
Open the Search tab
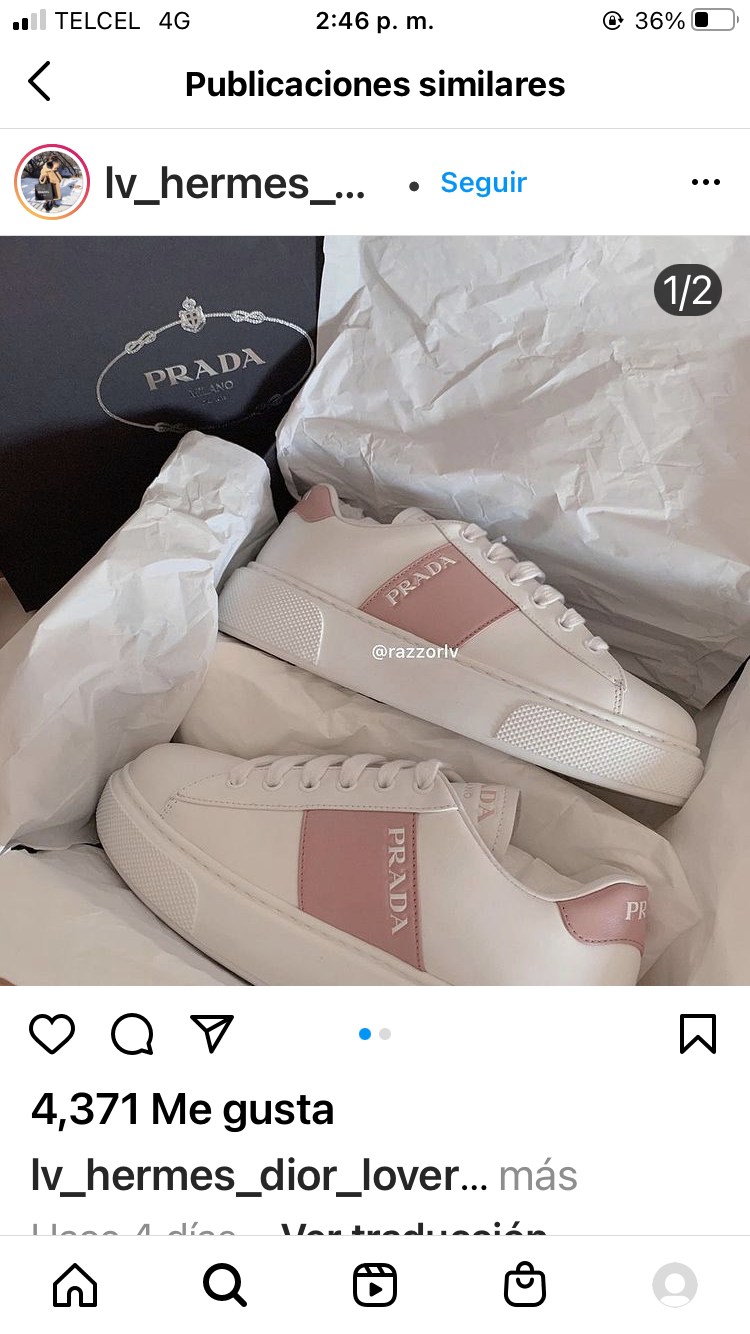point(224,1285)
